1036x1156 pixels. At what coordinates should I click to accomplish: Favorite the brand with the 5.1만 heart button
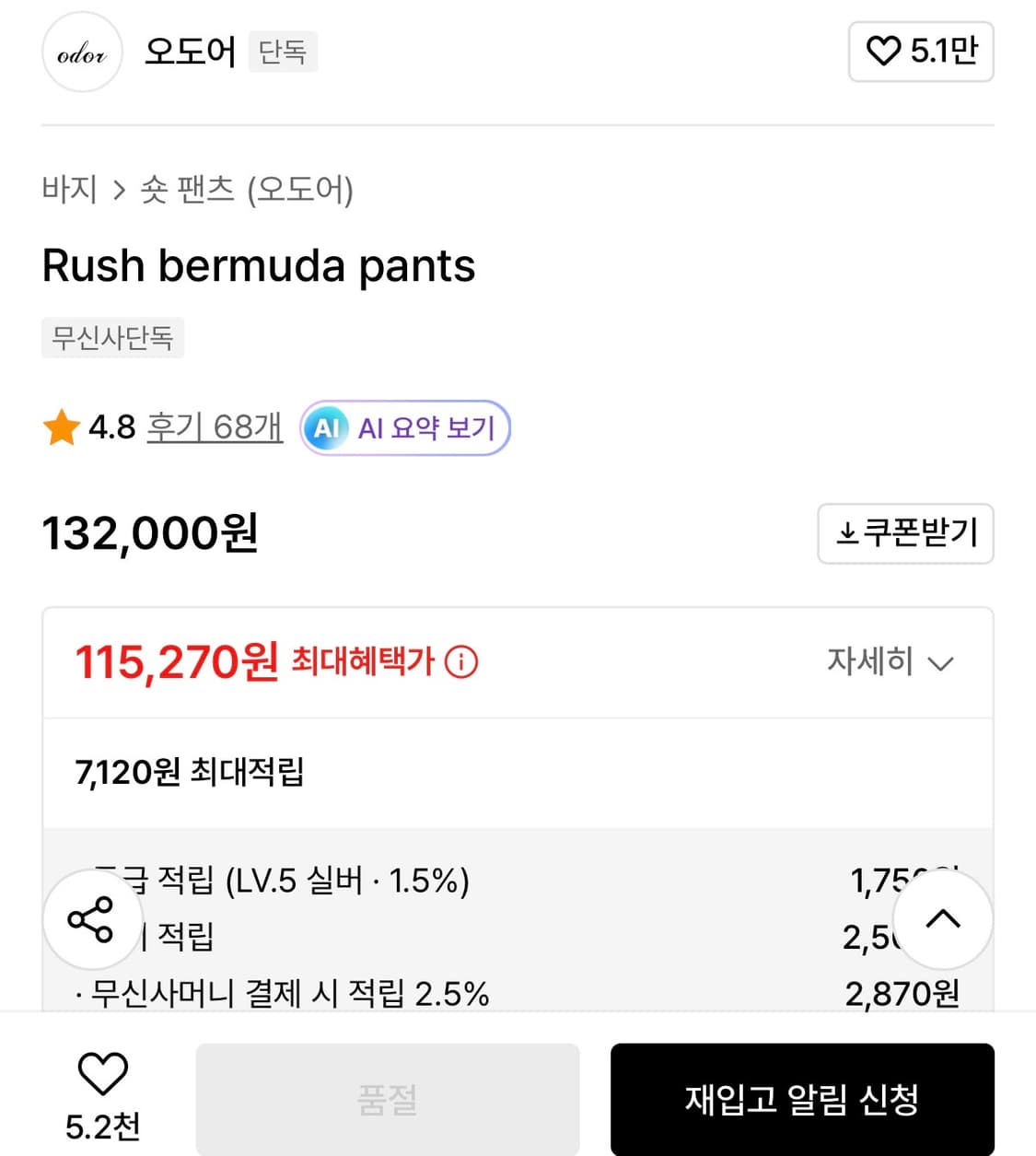pos(921,53)
